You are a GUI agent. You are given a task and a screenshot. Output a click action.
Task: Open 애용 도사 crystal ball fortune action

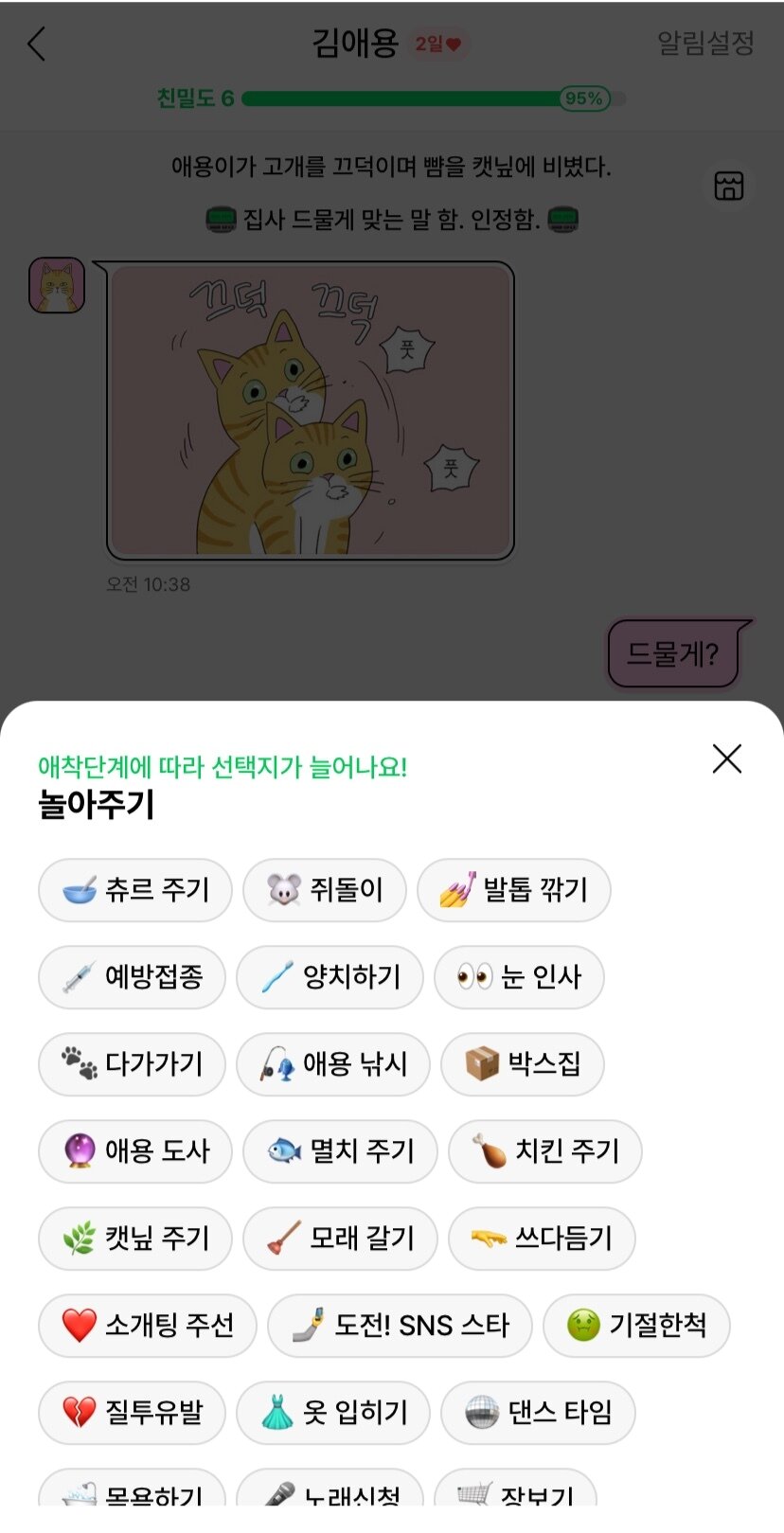point(134,1151)
